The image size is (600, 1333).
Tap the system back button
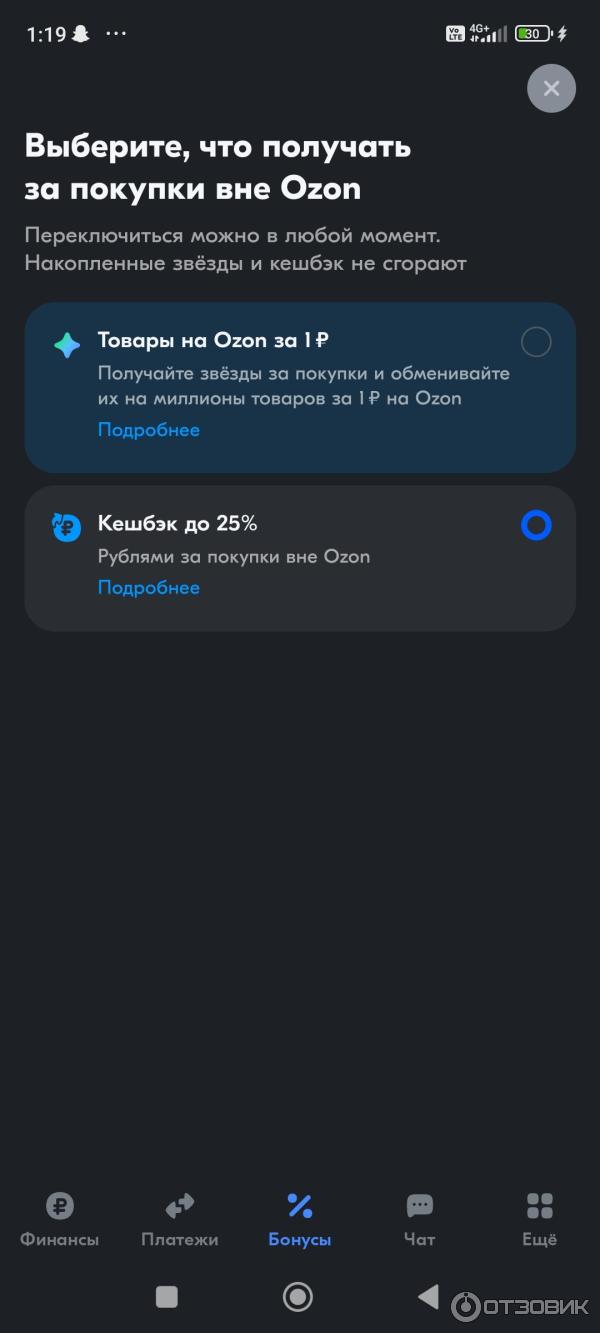tap(428, 1297)
